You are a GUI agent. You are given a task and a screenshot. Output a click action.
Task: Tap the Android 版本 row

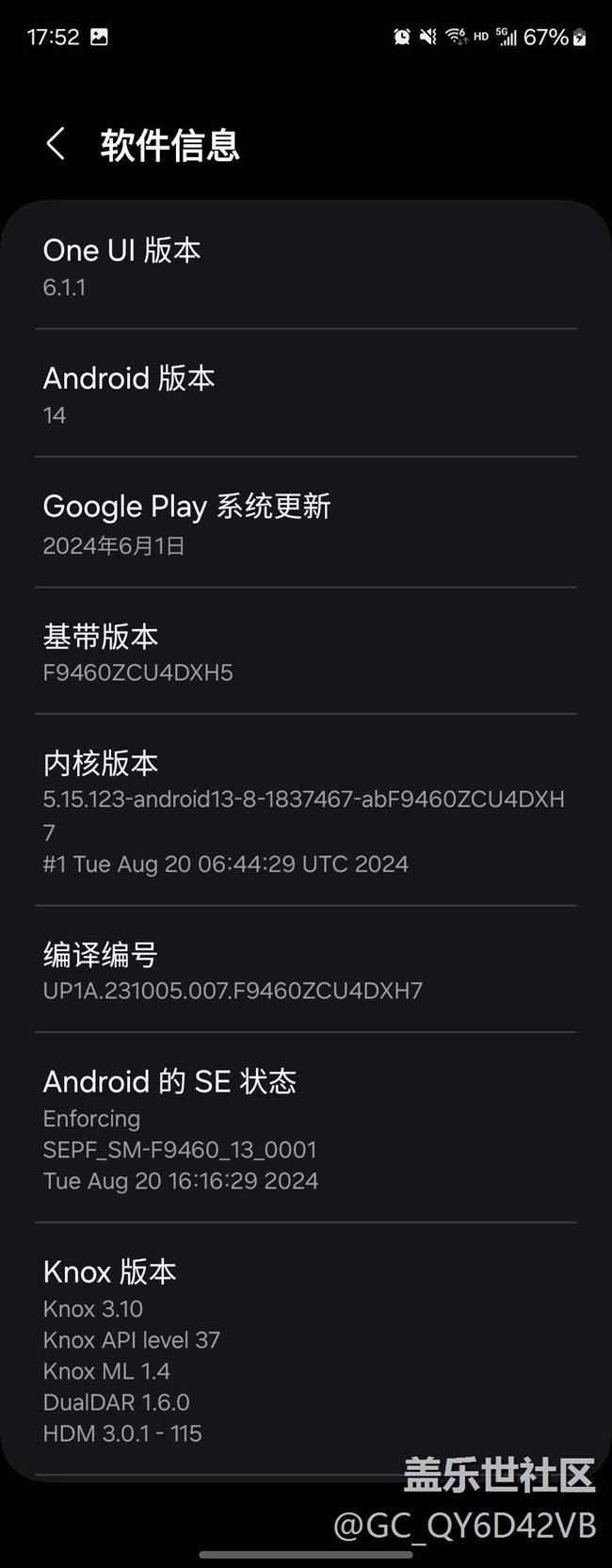tap(305, 395)
